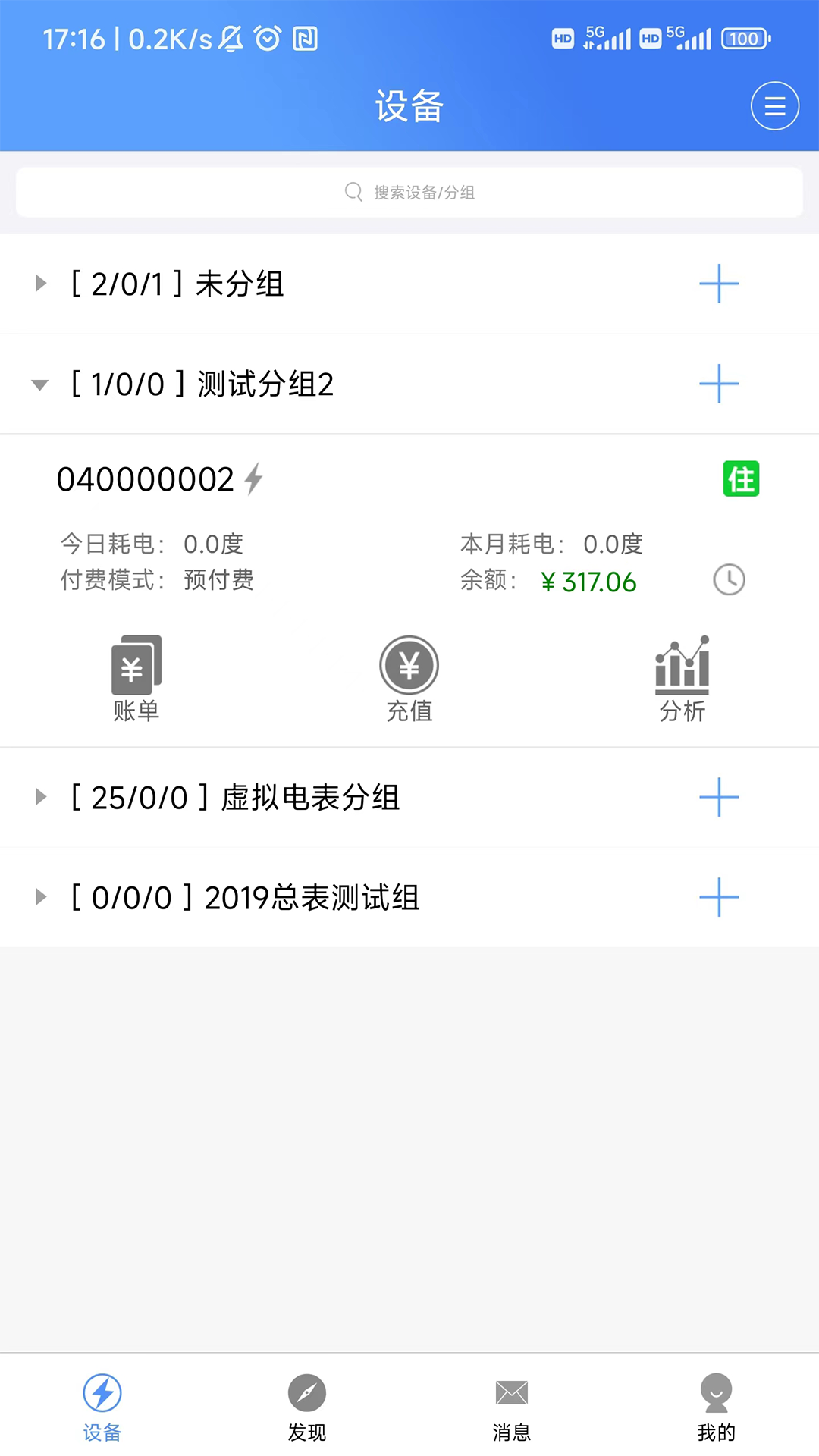The width and height of the screenshot is (819, 1456).
Task: Collapse the 测试分组2 group
Action: [39, 384]
